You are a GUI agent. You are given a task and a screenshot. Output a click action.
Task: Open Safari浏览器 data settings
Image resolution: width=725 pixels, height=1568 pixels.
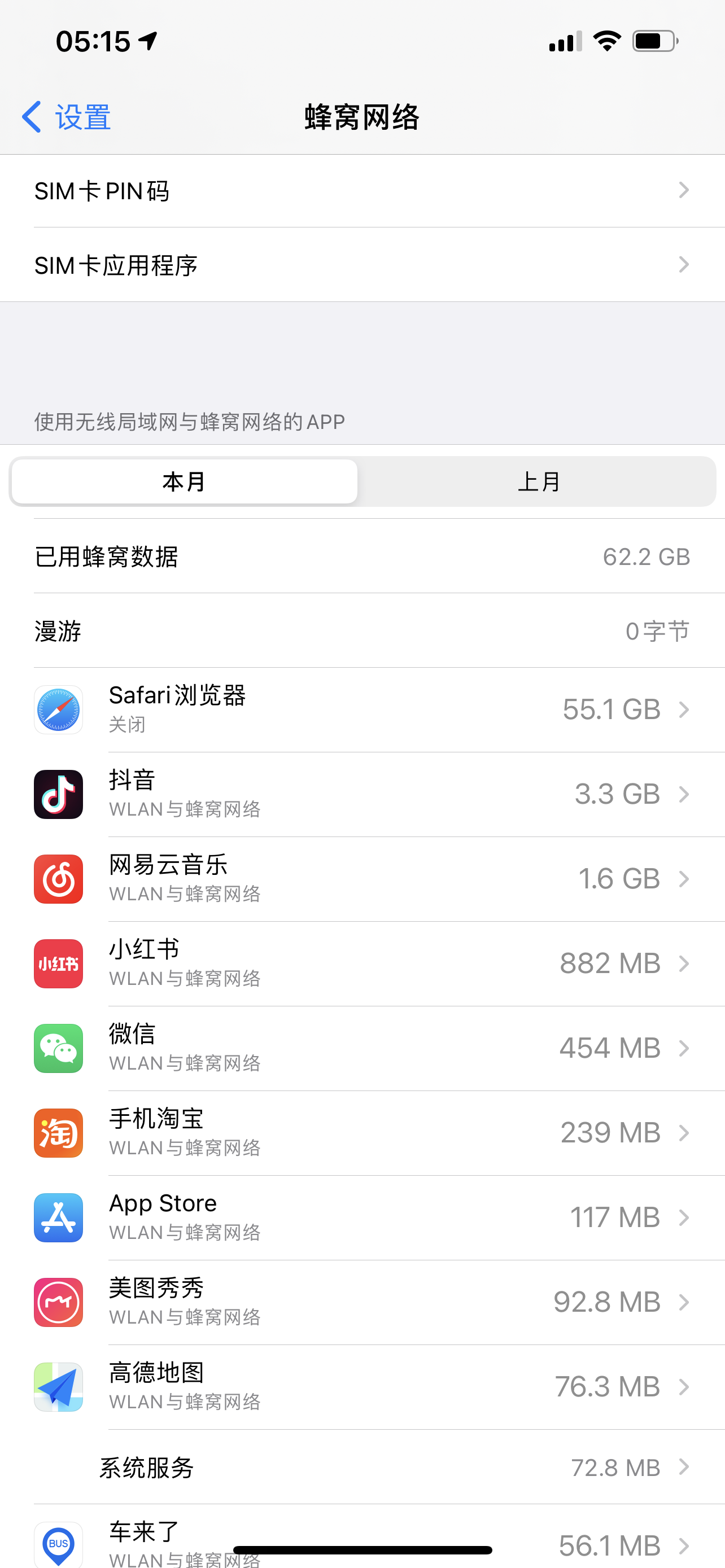pyautogui.click(x=362, y=709)
